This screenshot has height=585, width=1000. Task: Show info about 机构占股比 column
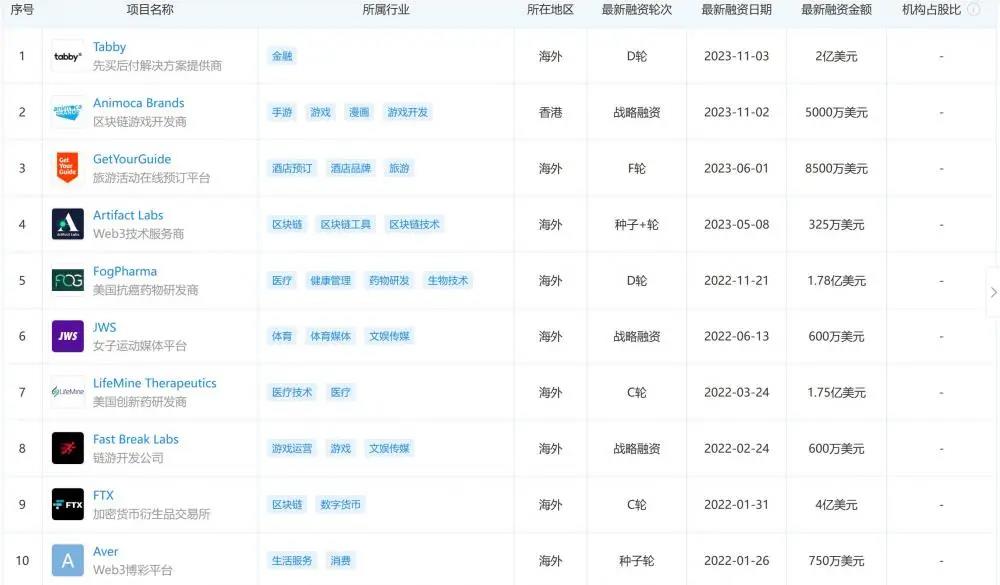coord(974,10)
